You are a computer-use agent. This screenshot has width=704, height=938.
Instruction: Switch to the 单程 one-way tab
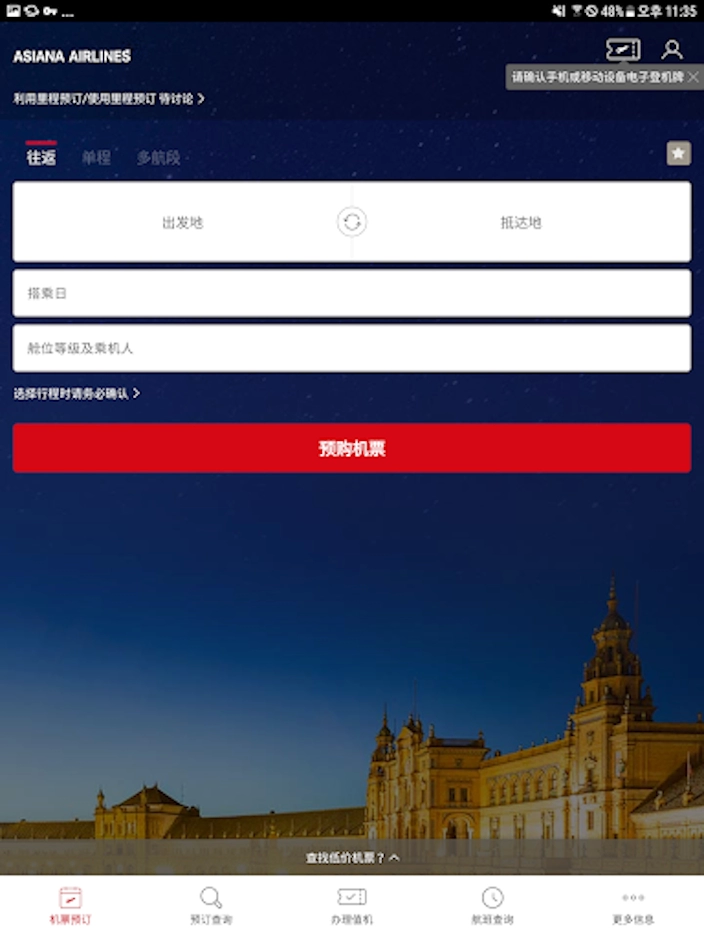coord(96,158)
